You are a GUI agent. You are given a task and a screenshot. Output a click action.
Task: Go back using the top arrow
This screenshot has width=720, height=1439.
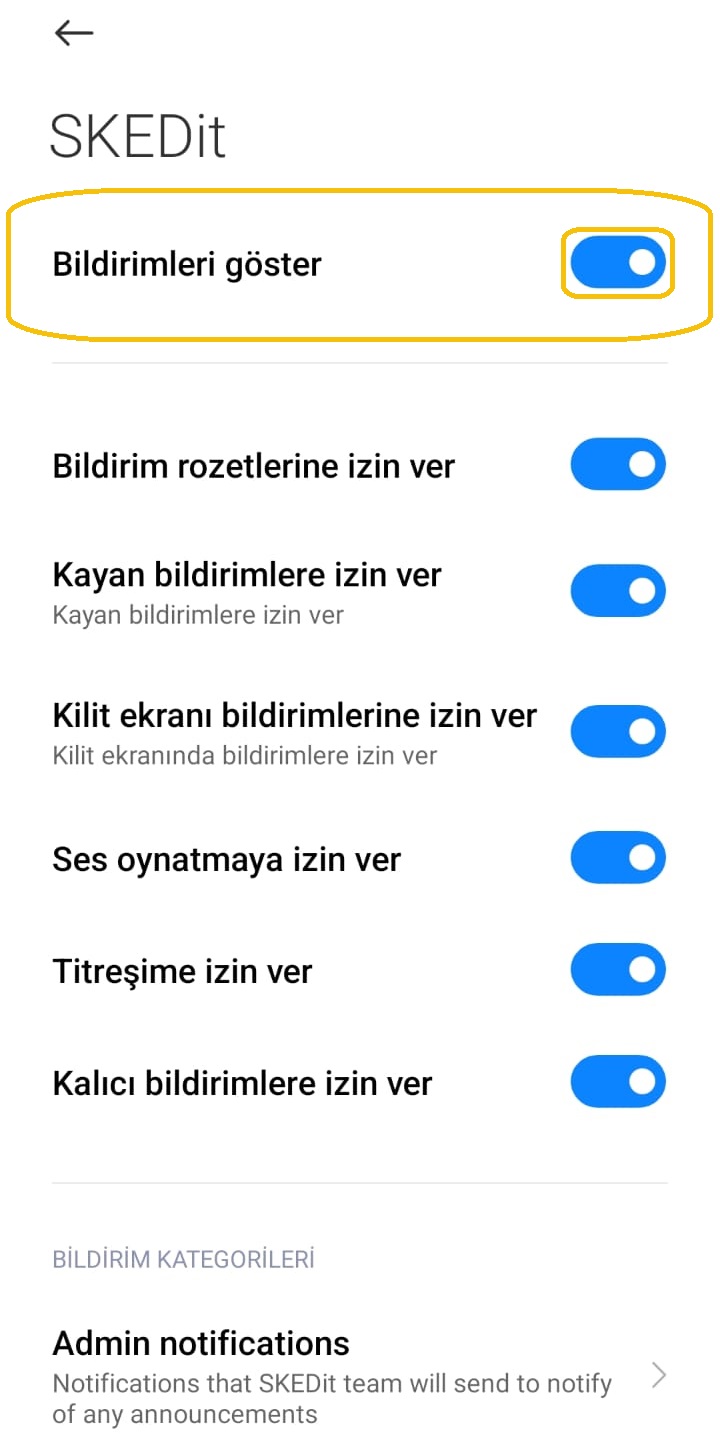point(74,34)
